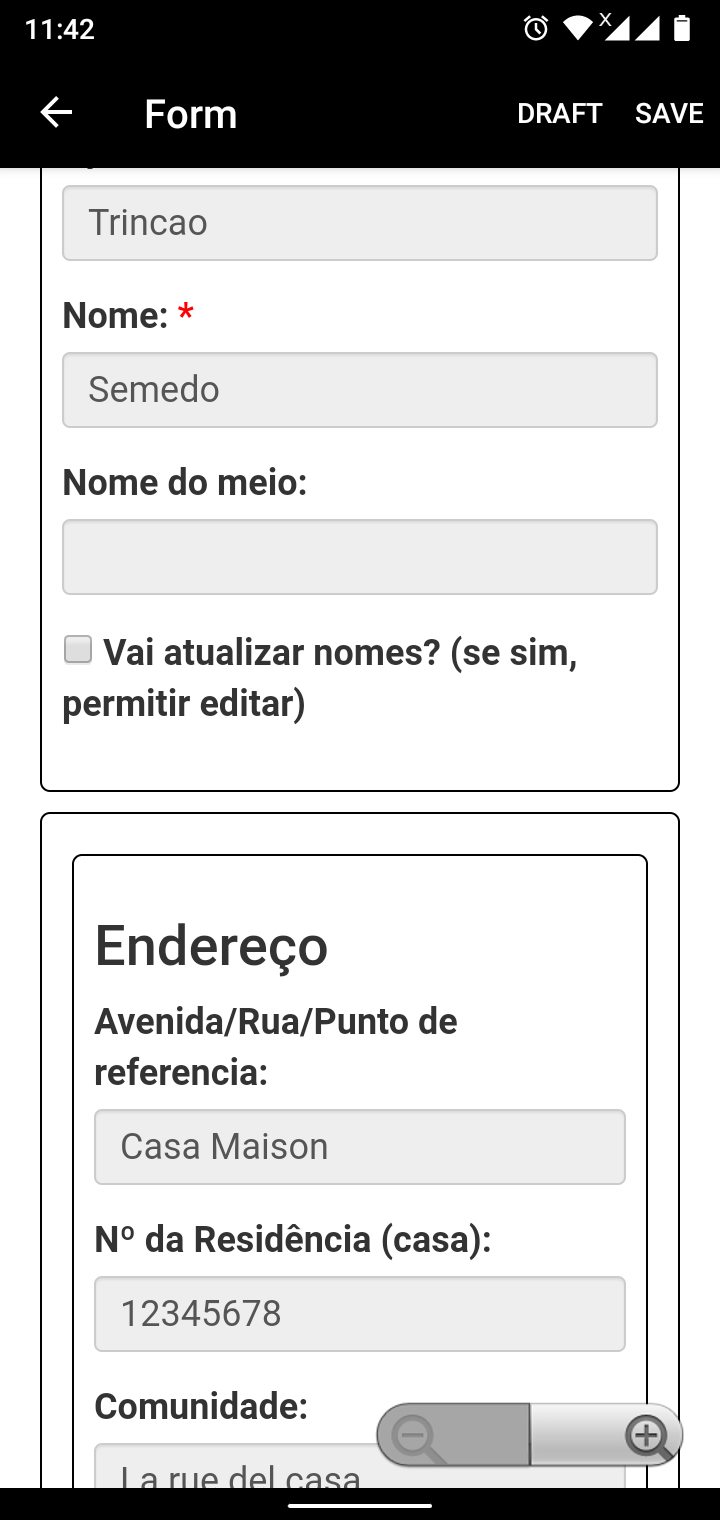Zoom in with the plus magnifier
The width and height of the screenshot is (720, 1520).
click(606, 1435)
